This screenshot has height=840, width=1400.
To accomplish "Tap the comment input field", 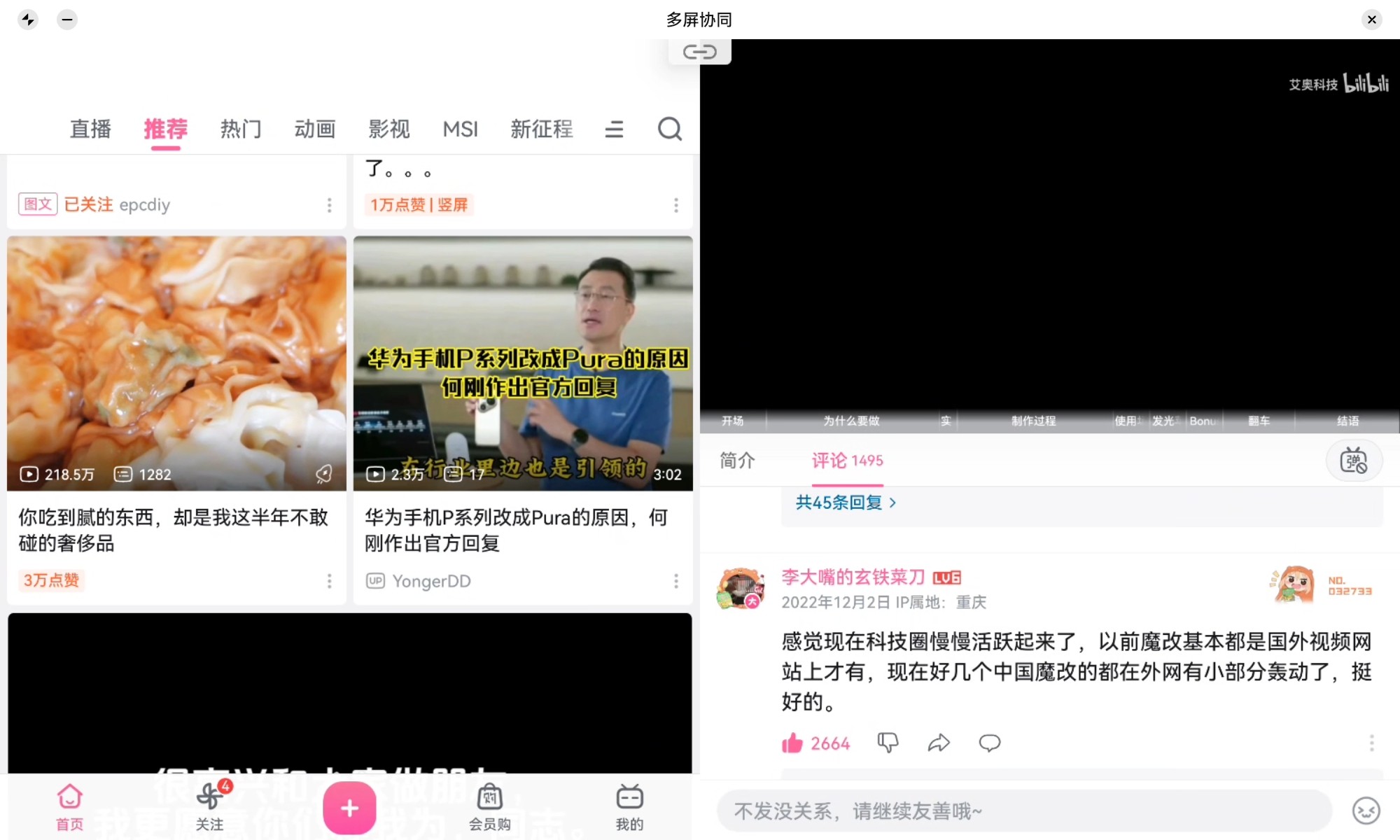I will (x=1023, y=811).
